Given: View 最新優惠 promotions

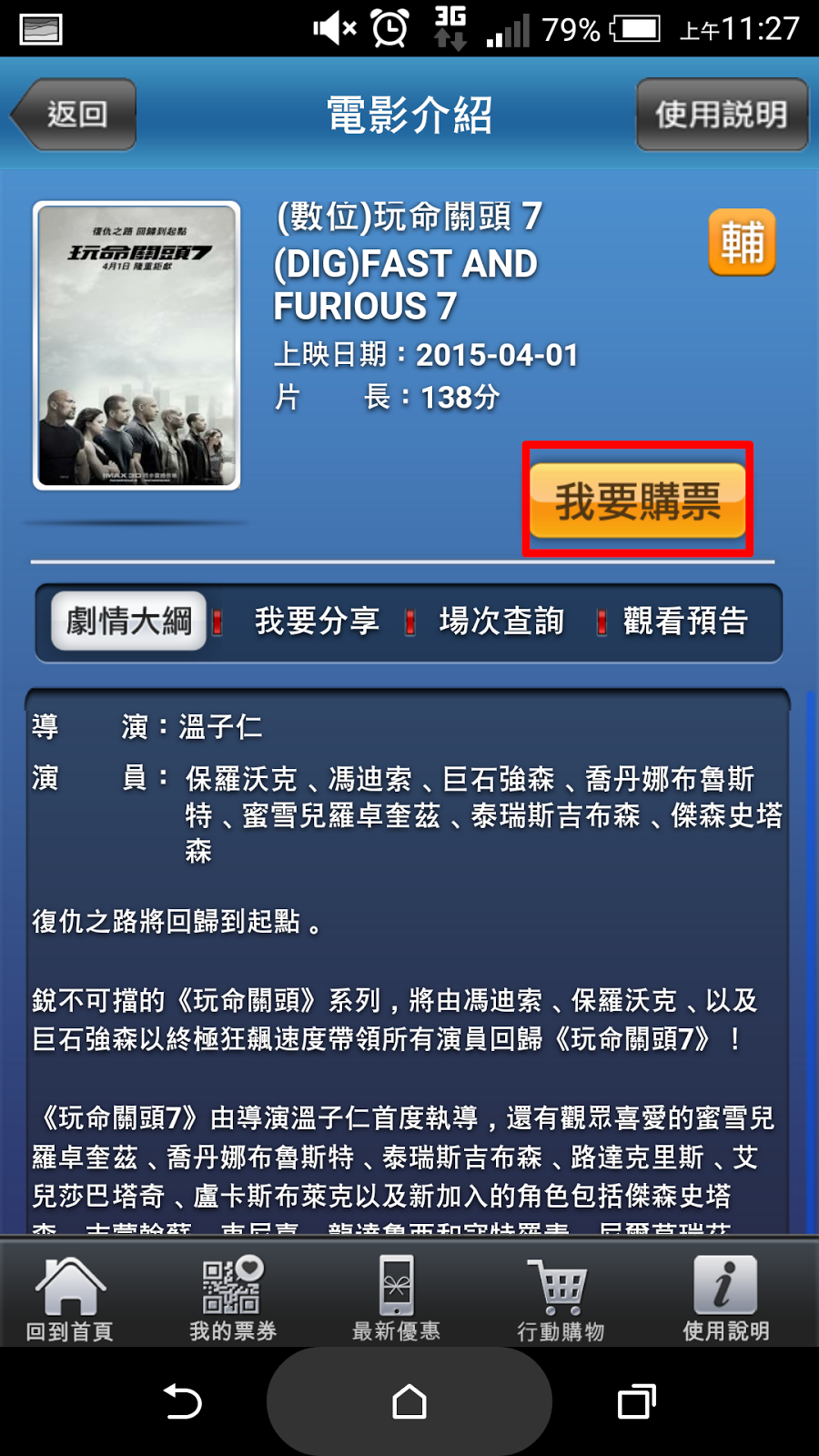Looking at the screenshot, I should click(x=397, y=1298).
